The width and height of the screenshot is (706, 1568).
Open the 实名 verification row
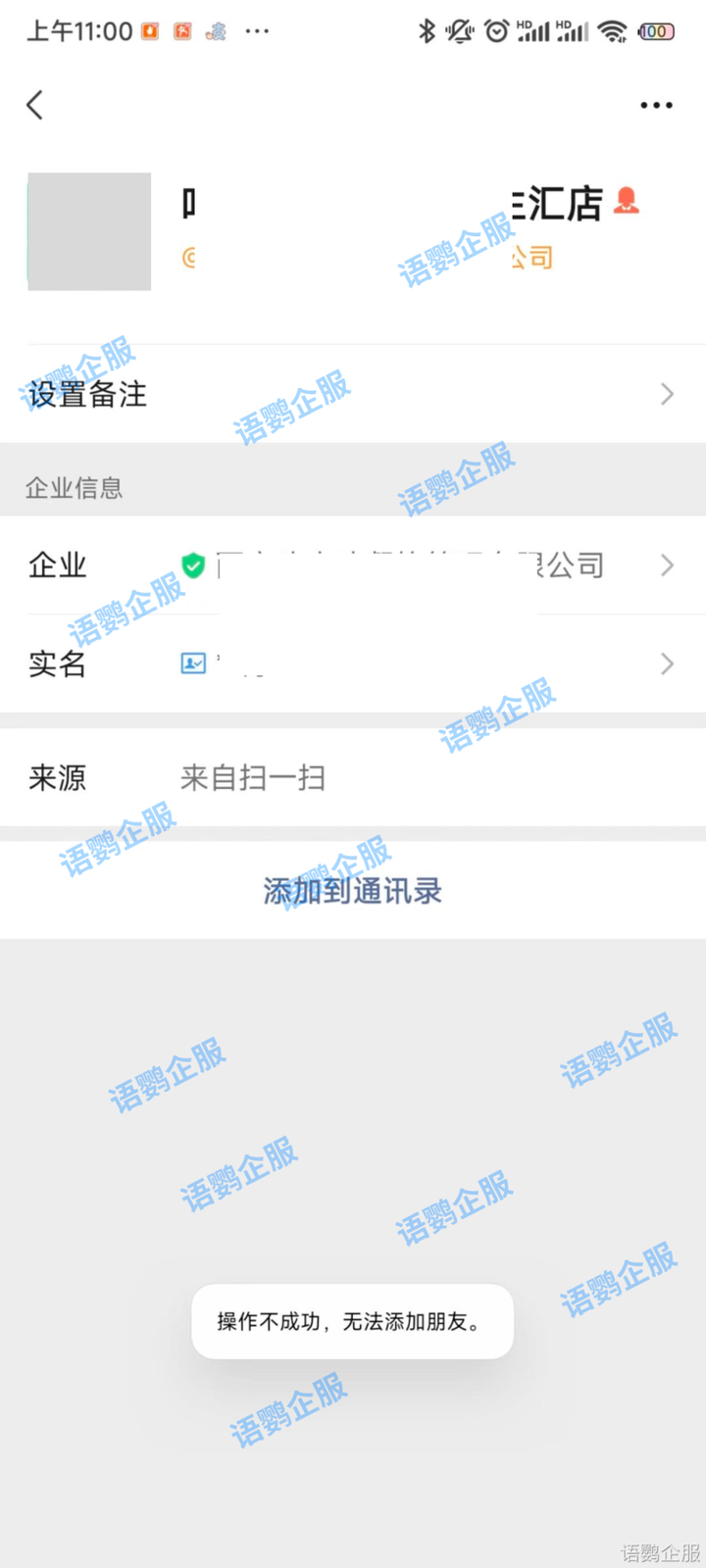click(353, 664)
